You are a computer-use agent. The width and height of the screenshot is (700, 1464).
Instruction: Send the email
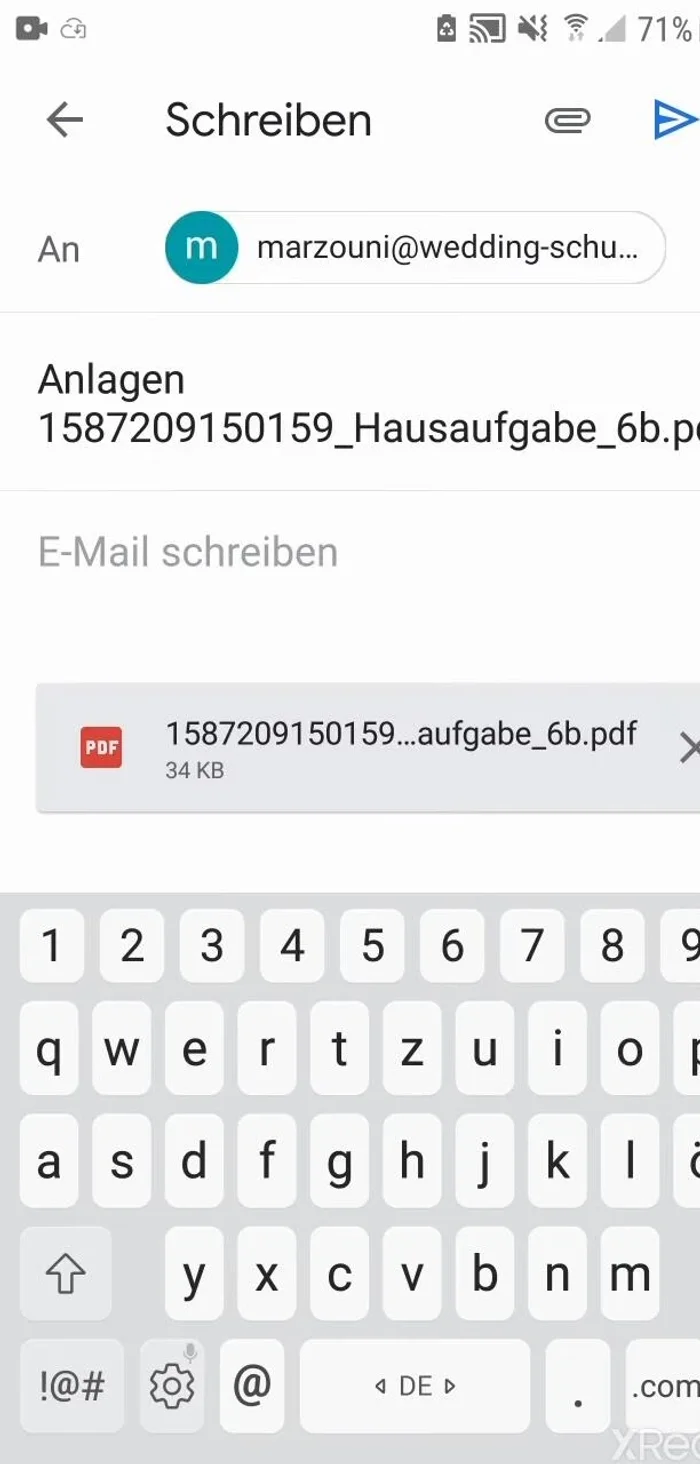[x=674, y=121]
